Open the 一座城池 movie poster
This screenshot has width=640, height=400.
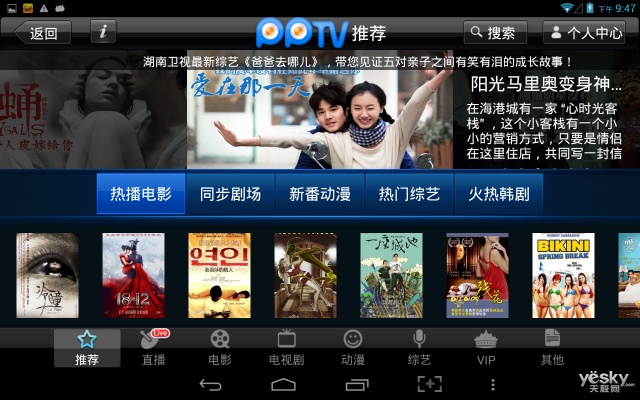(x=391, y=275)
